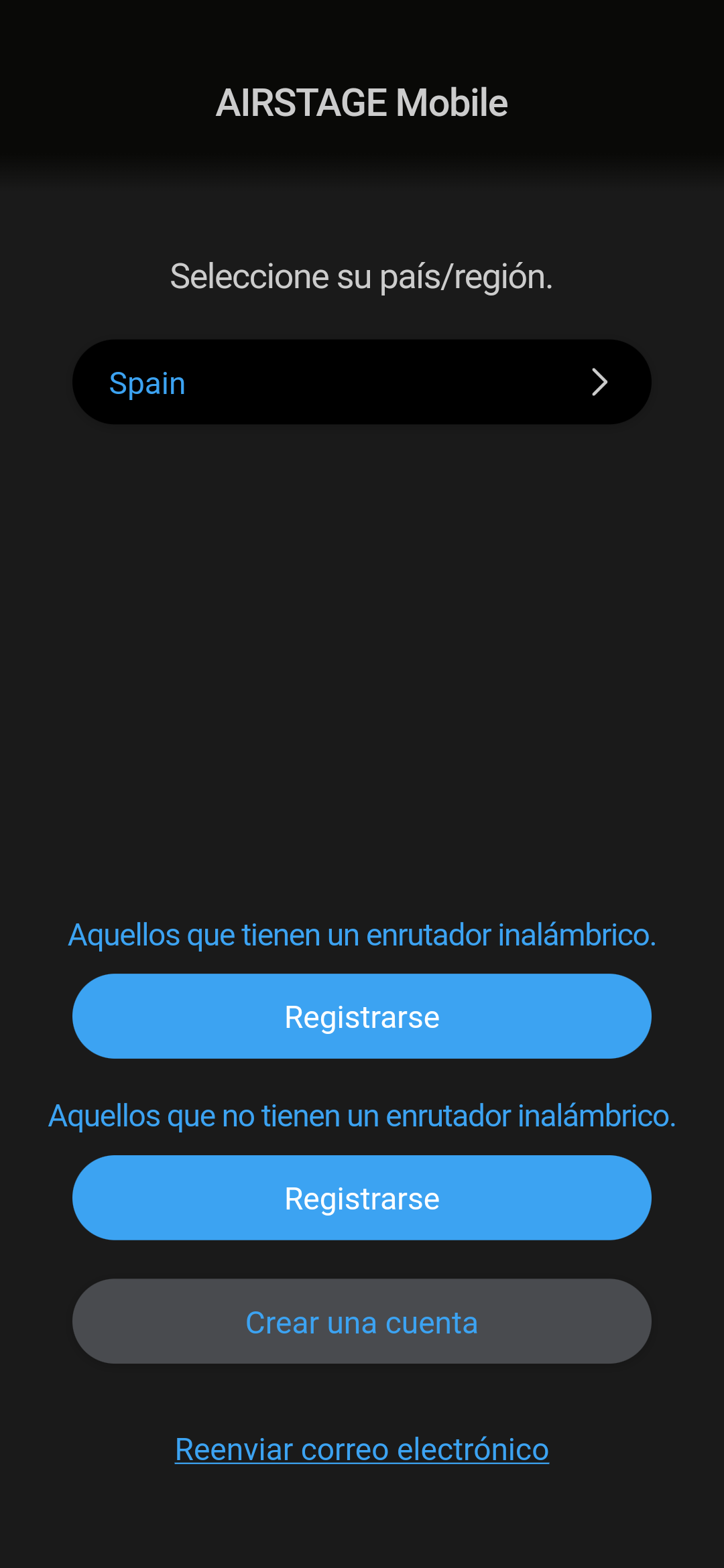Viewport: 724px width, 1568px height.
Task: Open the Spain country/region selector
Action: point(362,382)
